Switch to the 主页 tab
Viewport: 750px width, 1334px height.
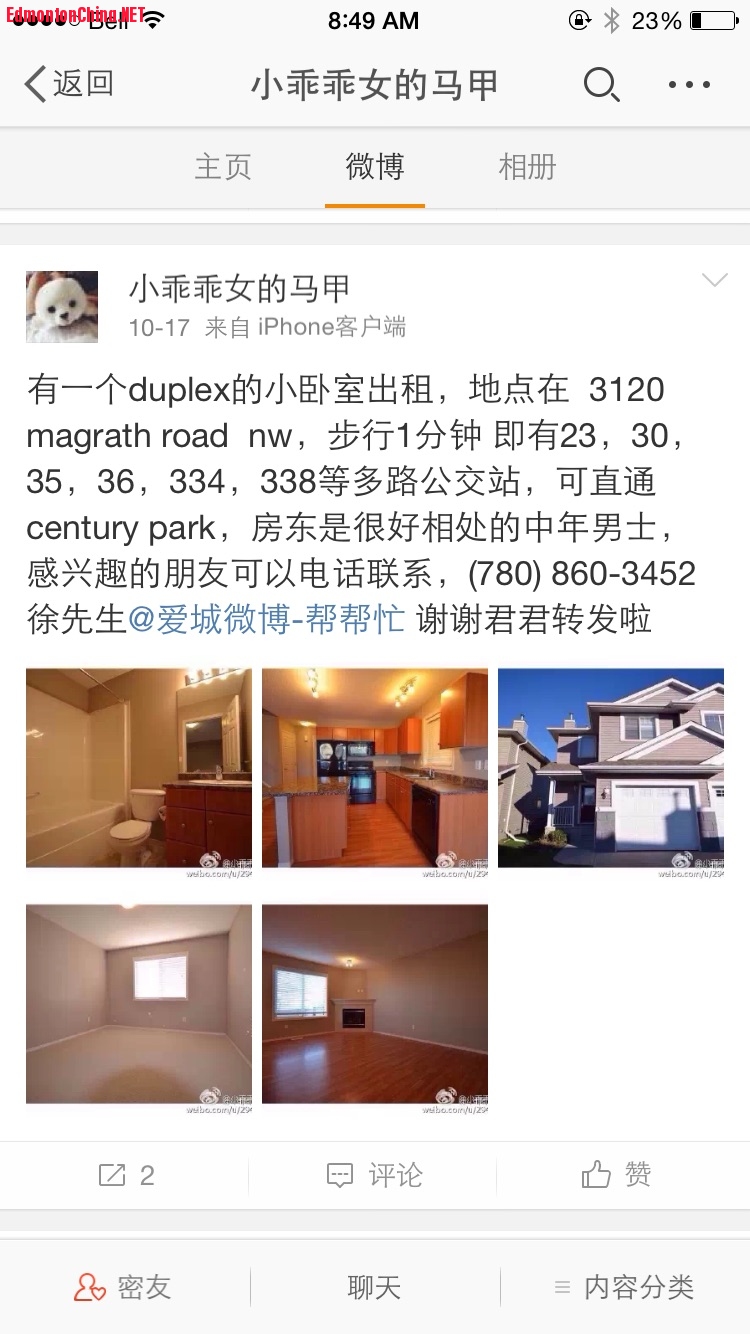222,167
